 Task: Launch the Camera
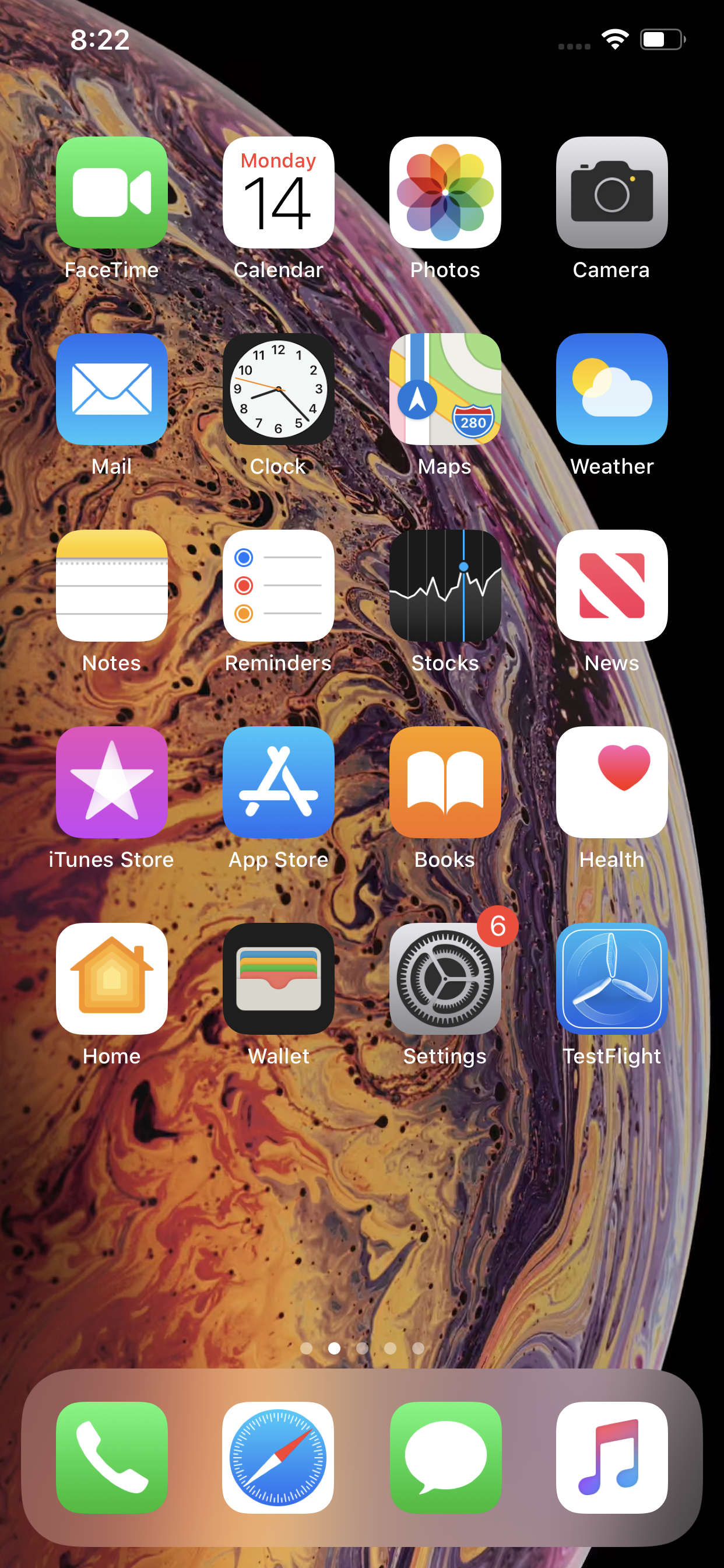611,192
